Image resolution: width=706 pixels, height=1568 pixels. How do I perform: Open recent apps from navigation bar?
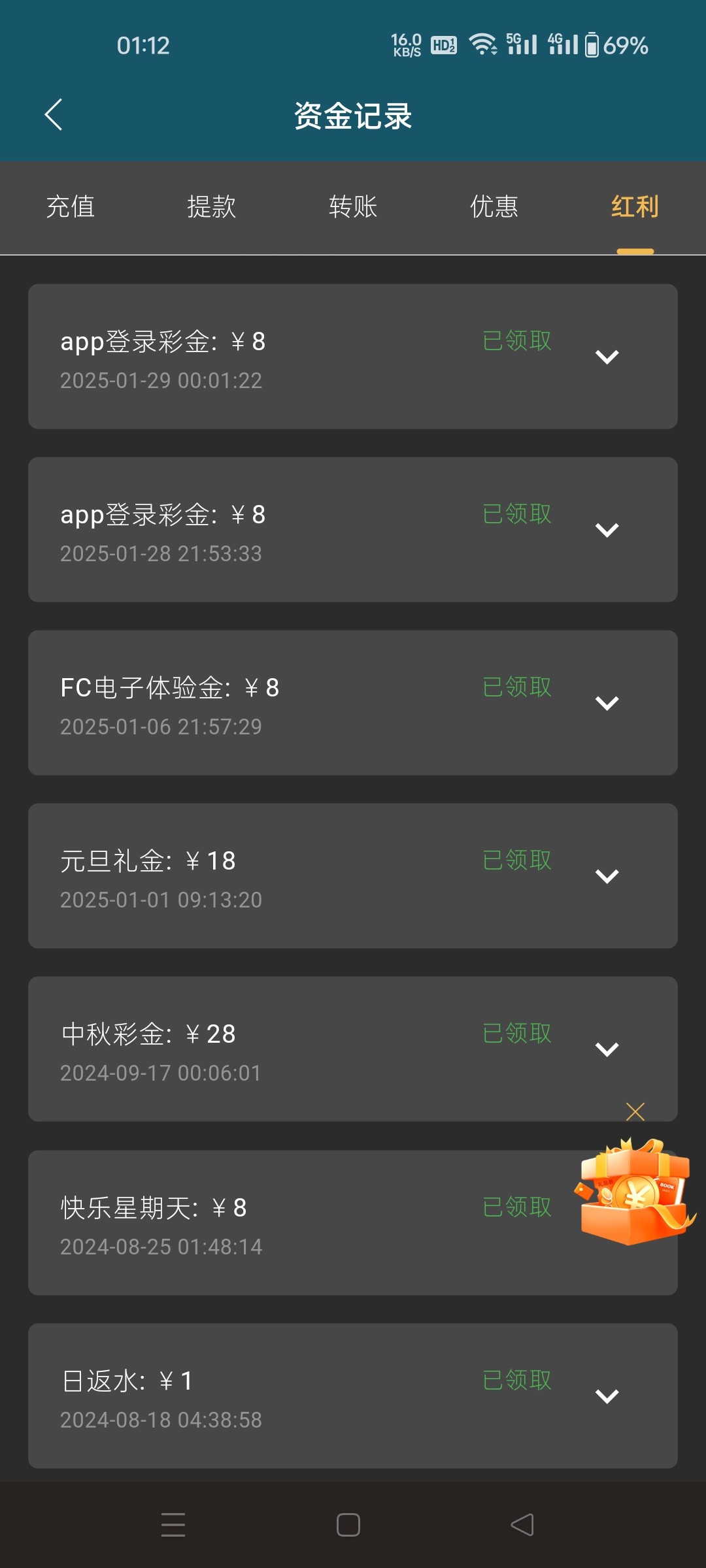(x=173, y=1525)
